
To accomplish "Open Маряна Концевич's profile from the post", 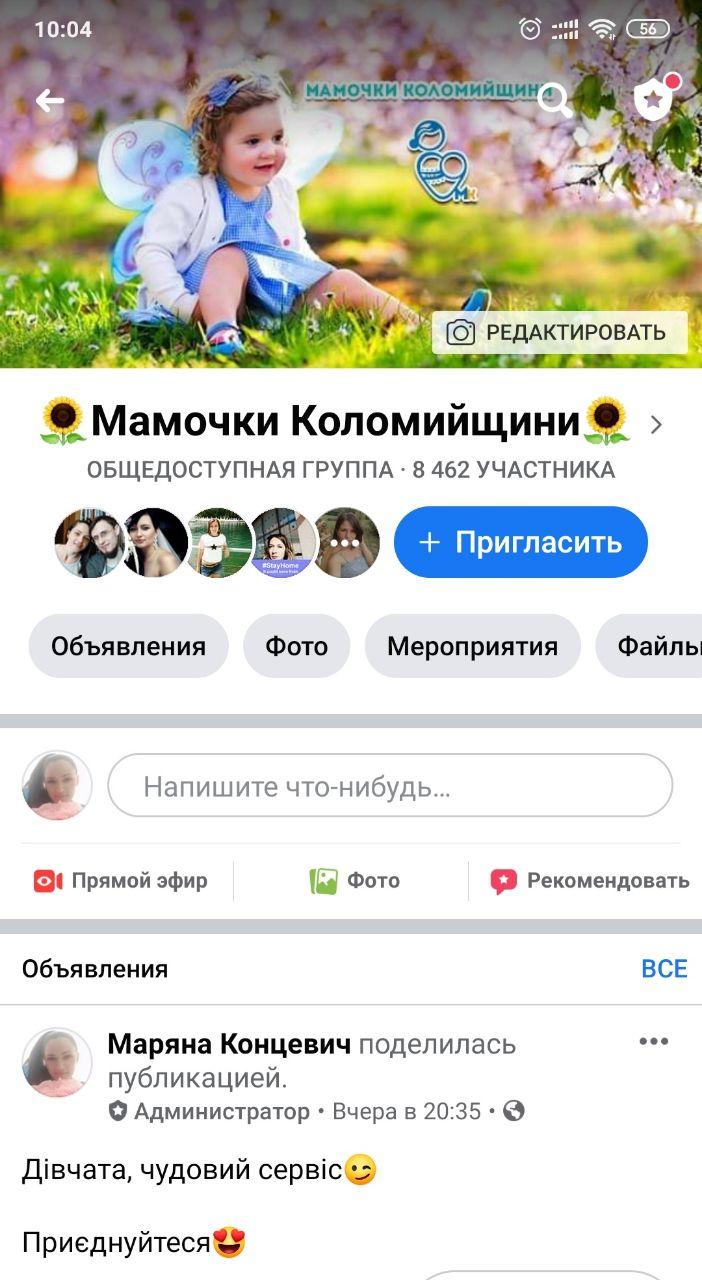I will [x=229, y=1045].
